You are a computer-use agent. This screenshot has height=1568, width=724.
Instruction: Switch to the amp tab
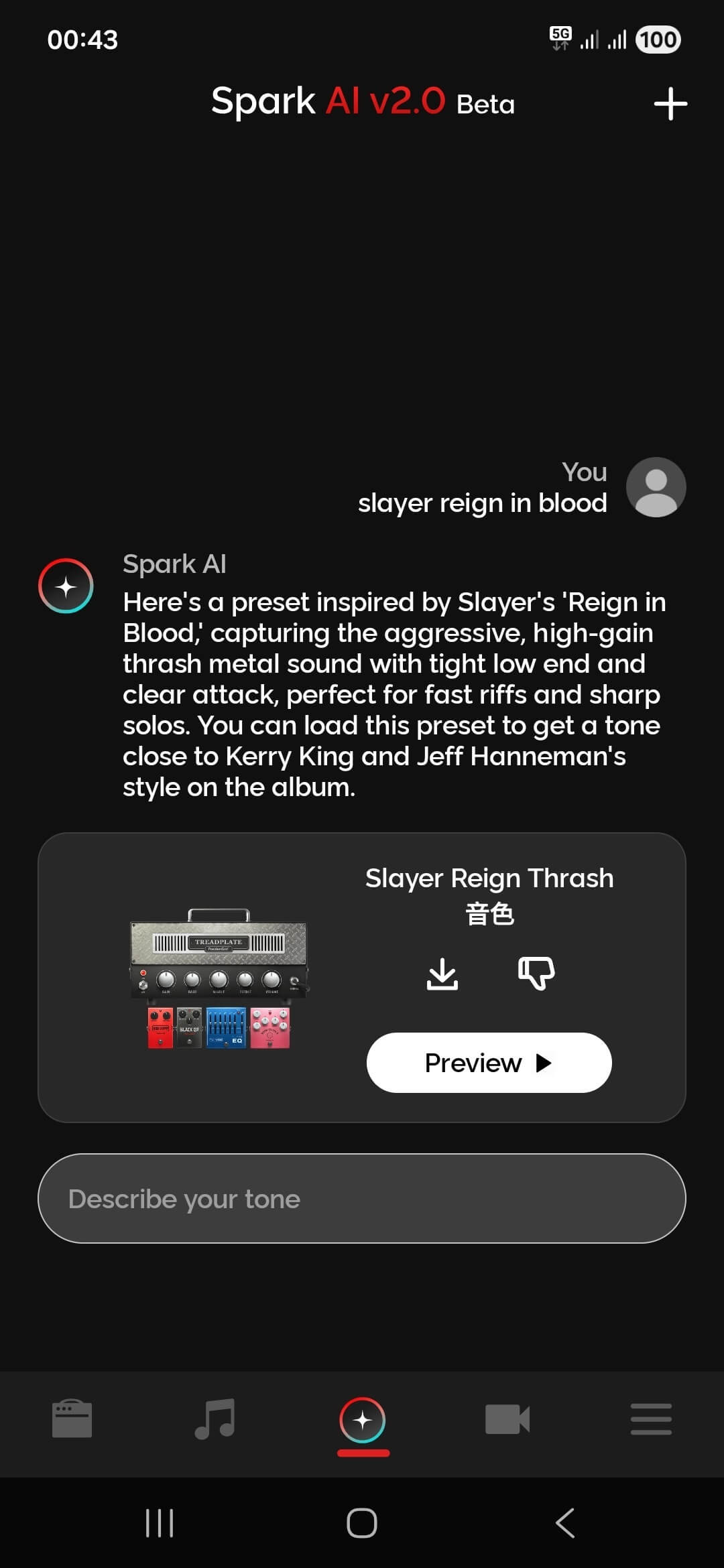pos(72,1419)
